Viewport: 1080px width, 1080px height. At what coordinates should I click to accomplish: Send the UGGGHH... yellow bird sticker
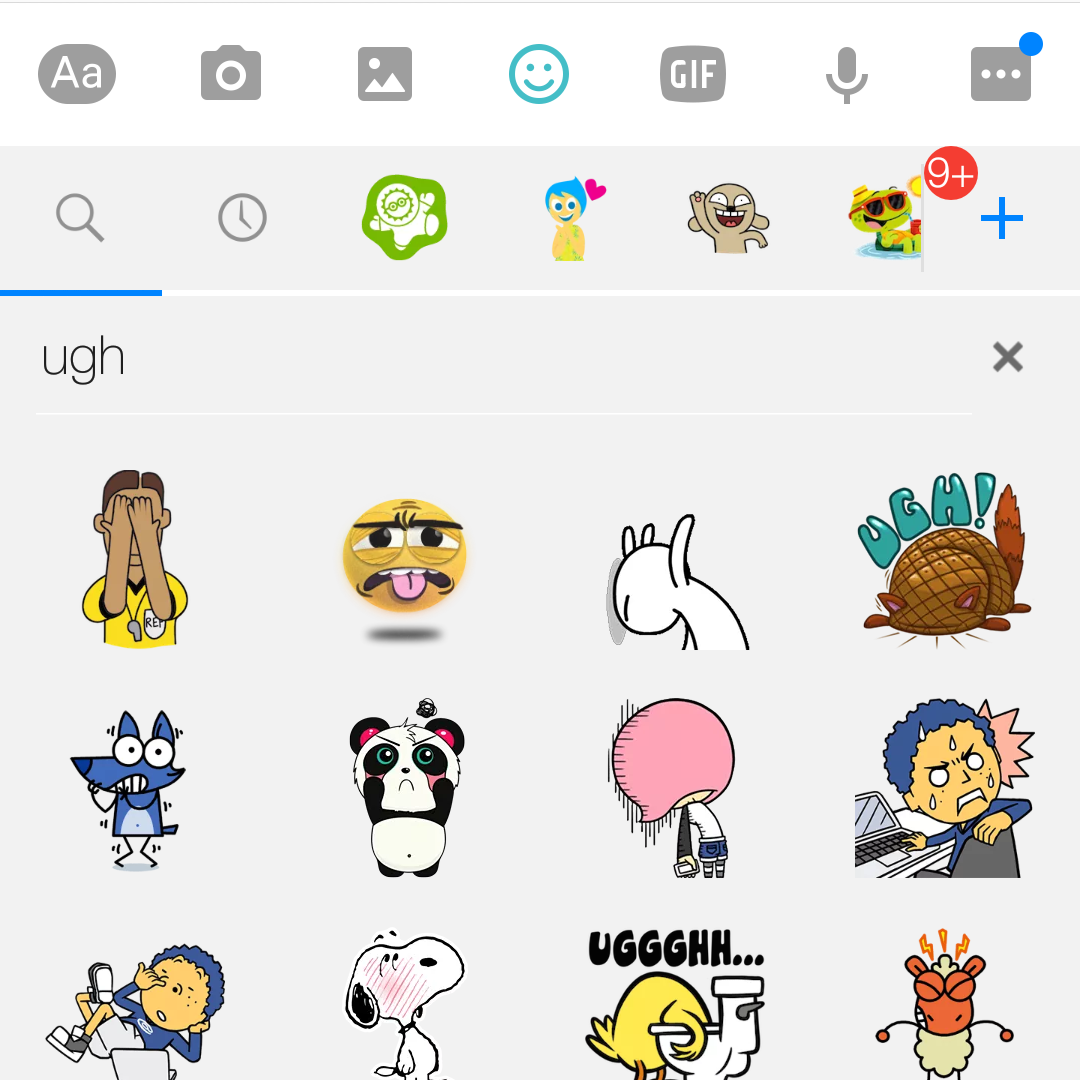pos(675,1005)
